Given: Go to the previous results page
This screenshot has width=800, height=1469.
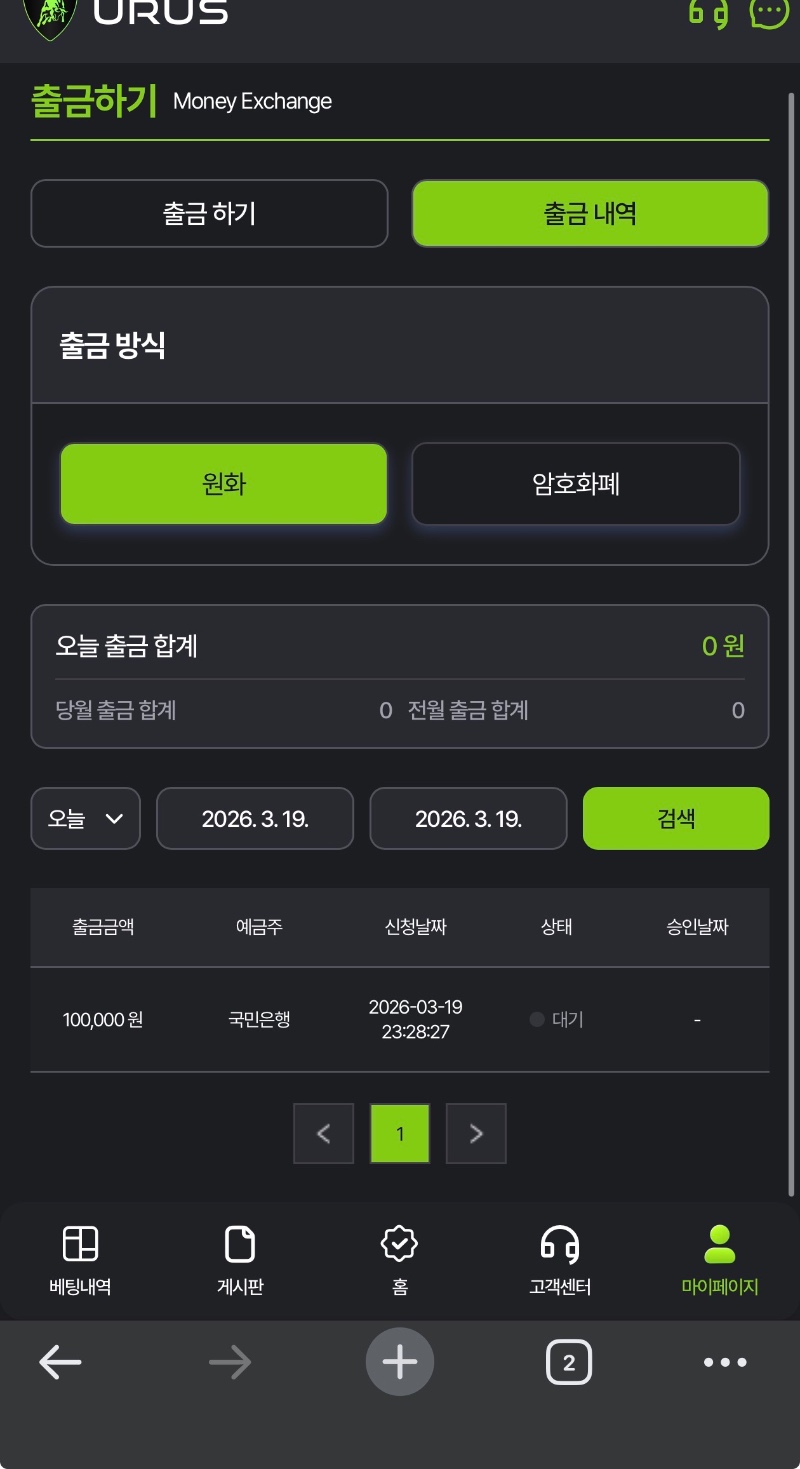Looking at the screenshot, I should click(323, 1133).
